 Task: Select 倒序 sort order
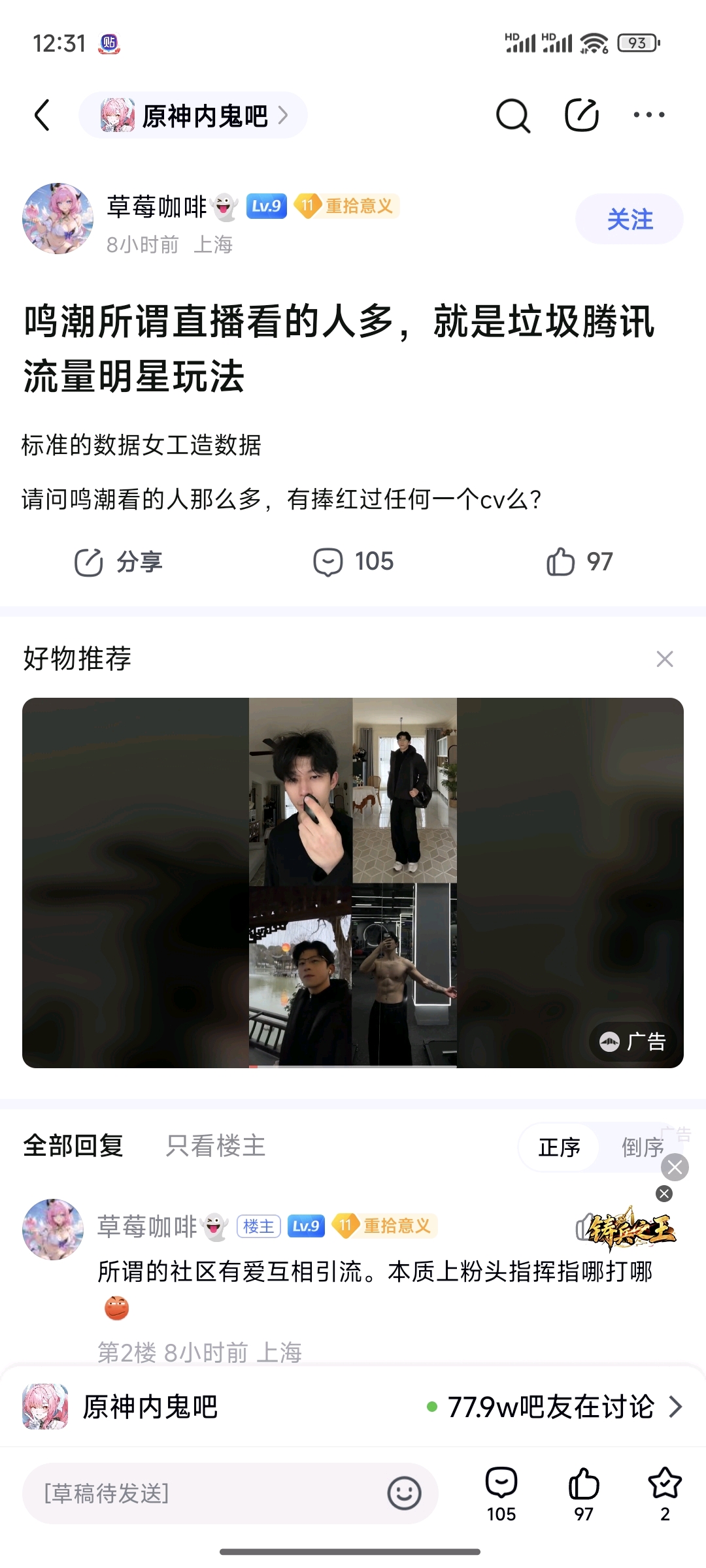(x=642, y=1147)
